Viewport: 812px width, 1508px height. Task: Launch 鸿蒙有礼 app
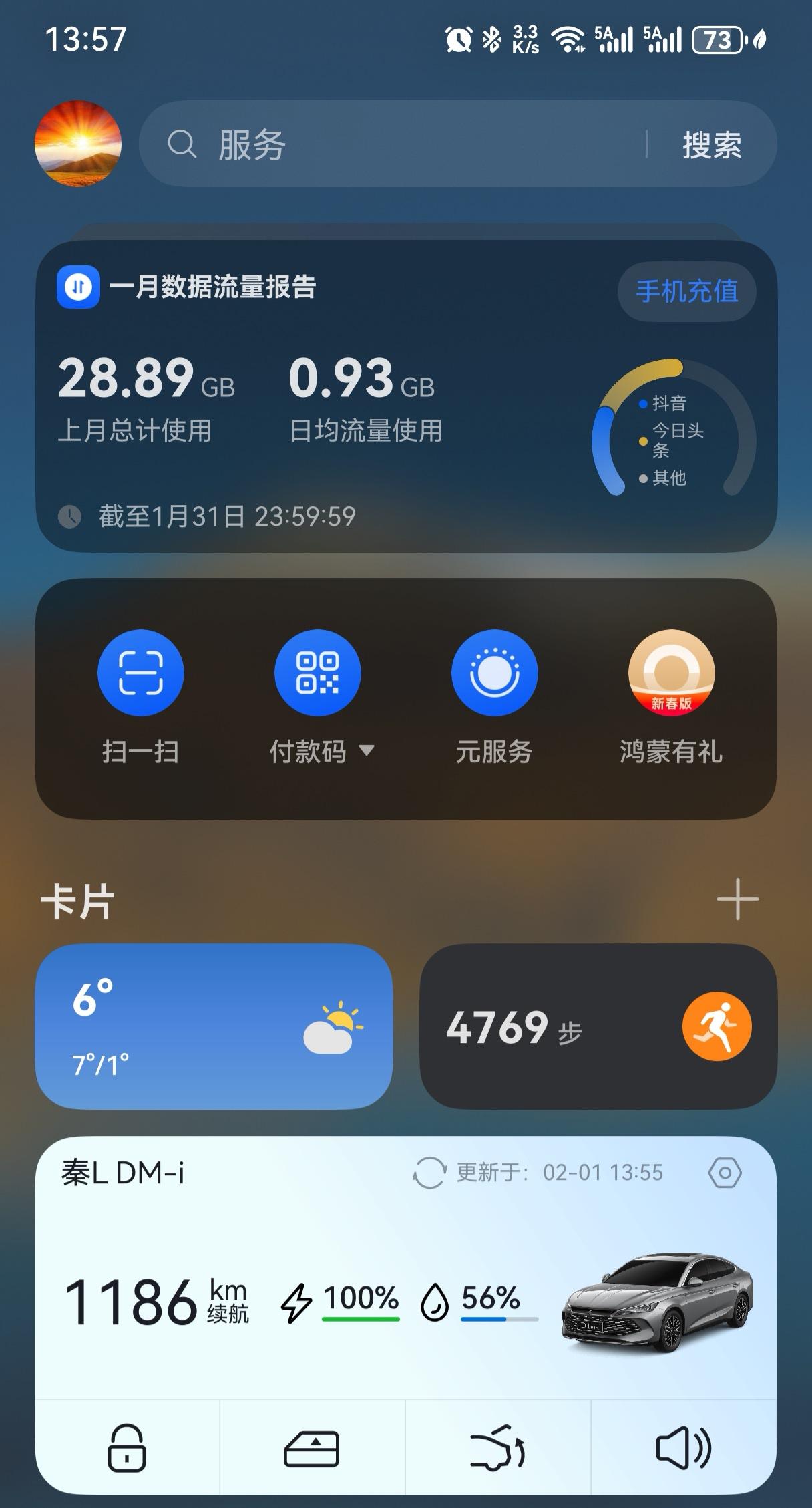click(671, 673)
